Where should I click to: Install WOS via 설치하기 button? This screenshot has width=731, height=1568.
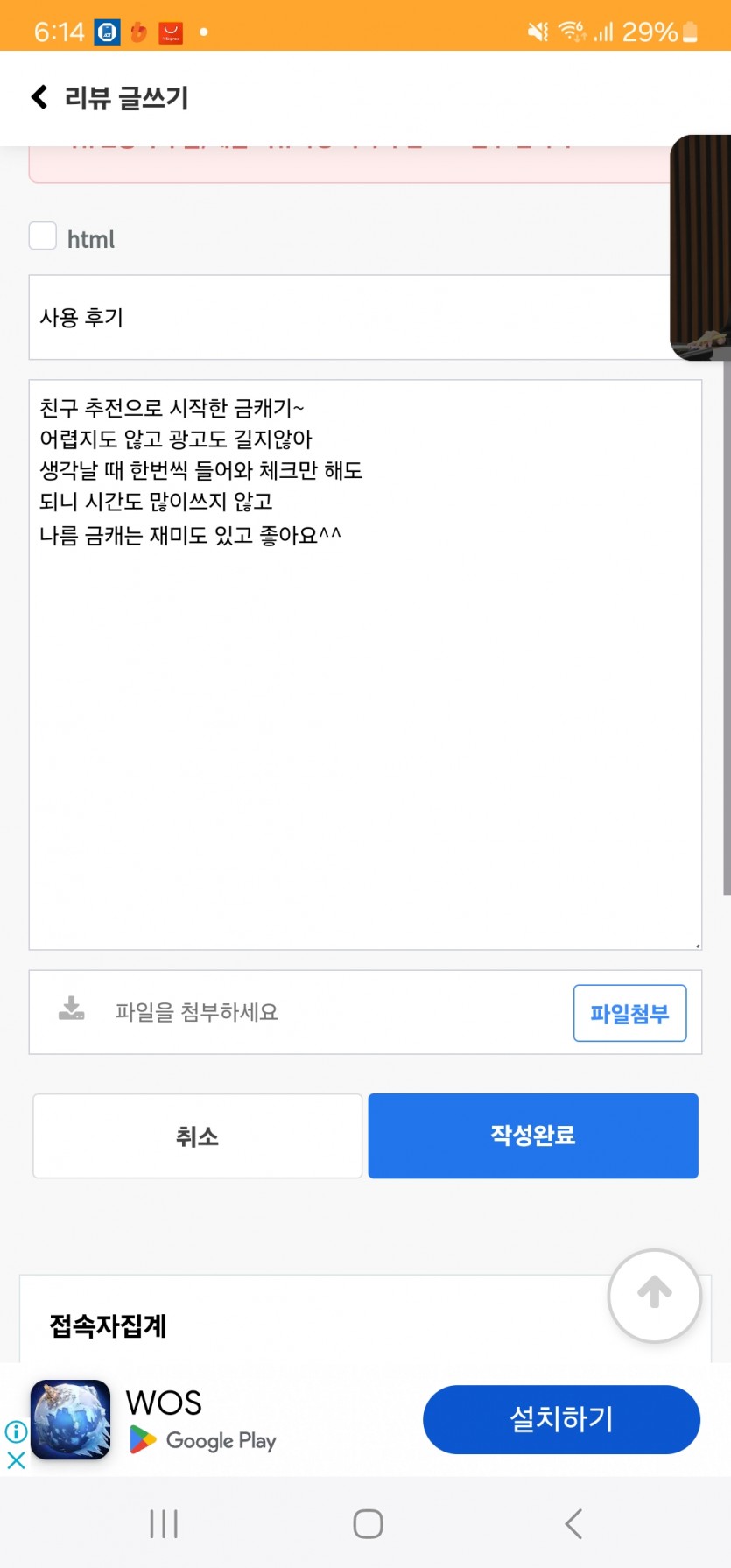pyautogui.click(x=561, y=1419)
